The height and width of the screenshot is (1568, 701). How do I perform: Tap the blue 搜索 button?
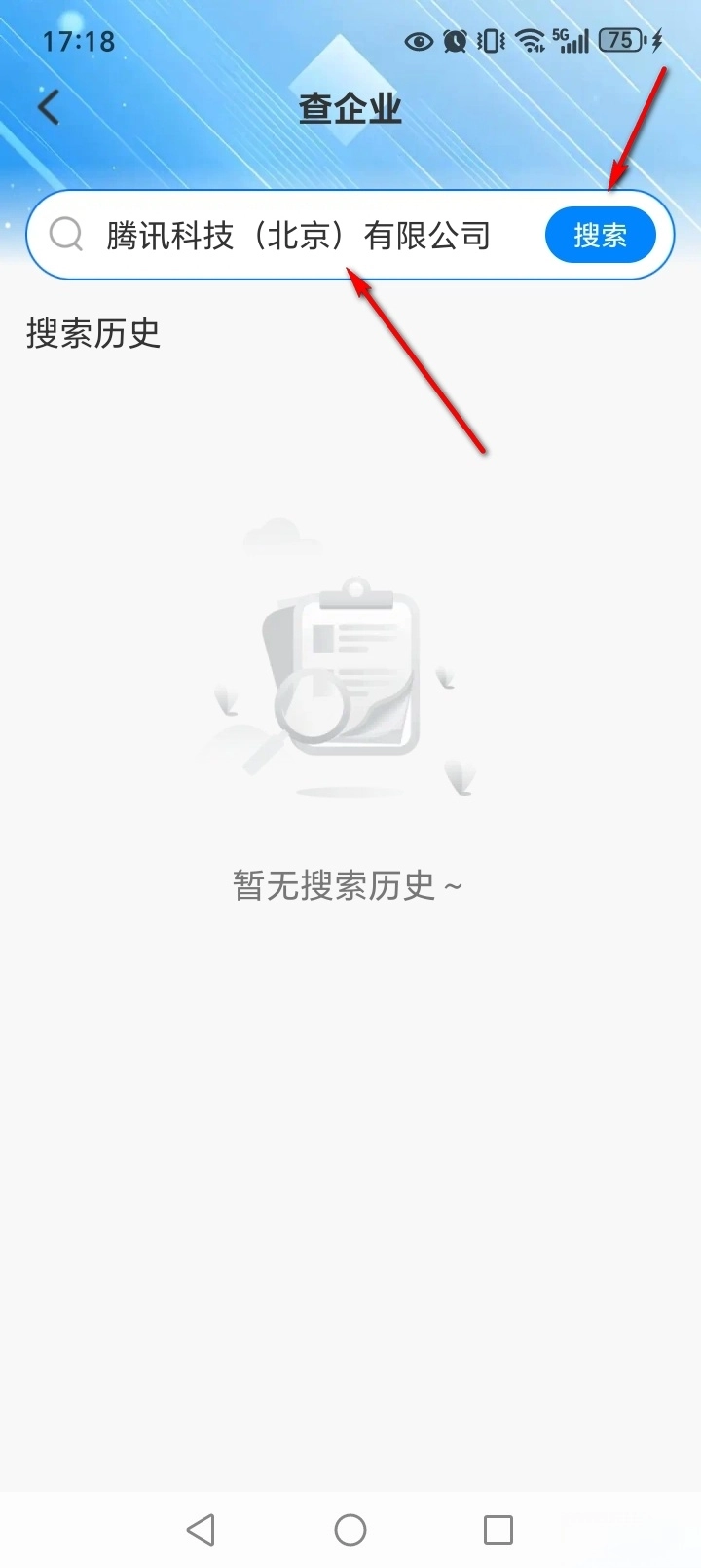pos(600,235)
